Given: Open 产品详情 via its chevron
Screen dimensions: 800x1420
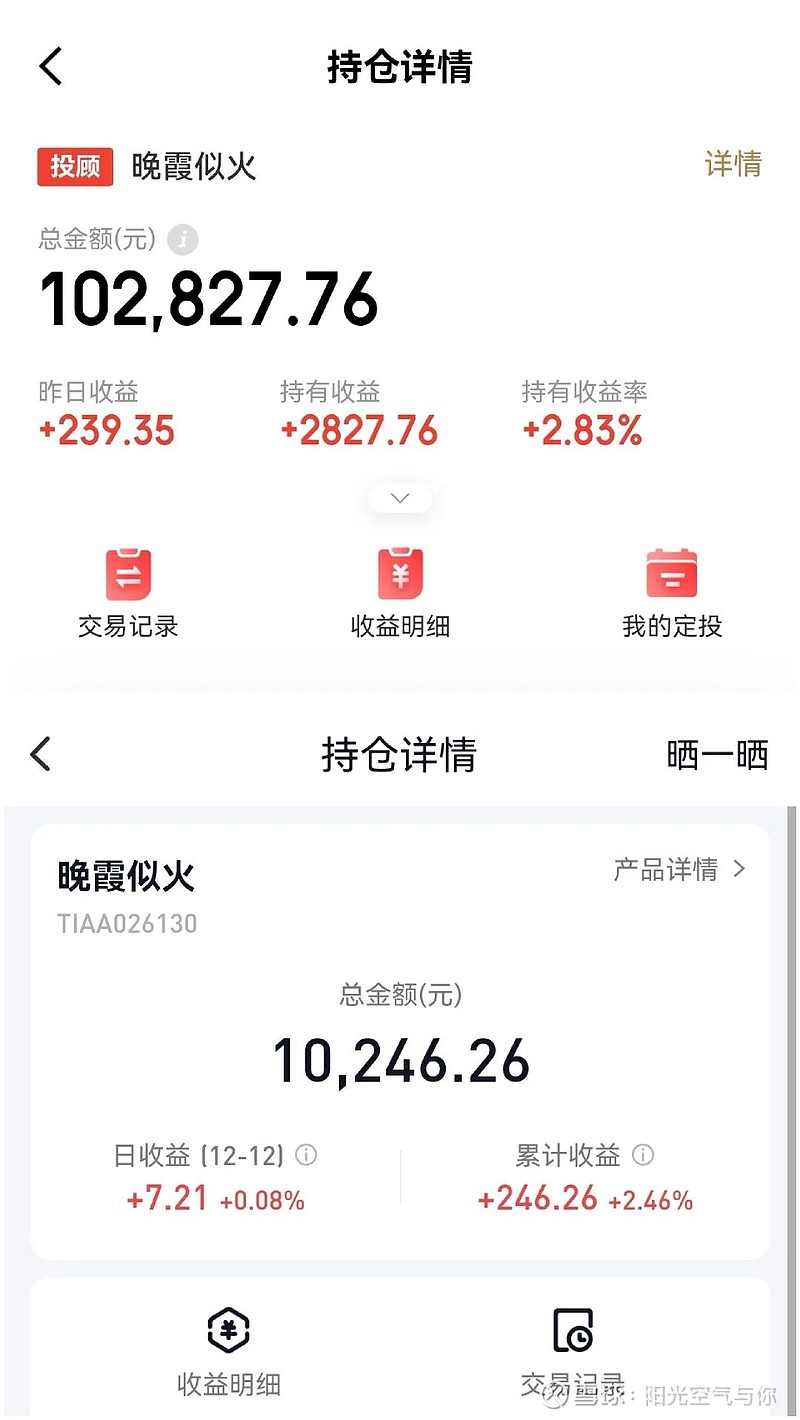Looking at the screenshot, I should coord(740,870).
